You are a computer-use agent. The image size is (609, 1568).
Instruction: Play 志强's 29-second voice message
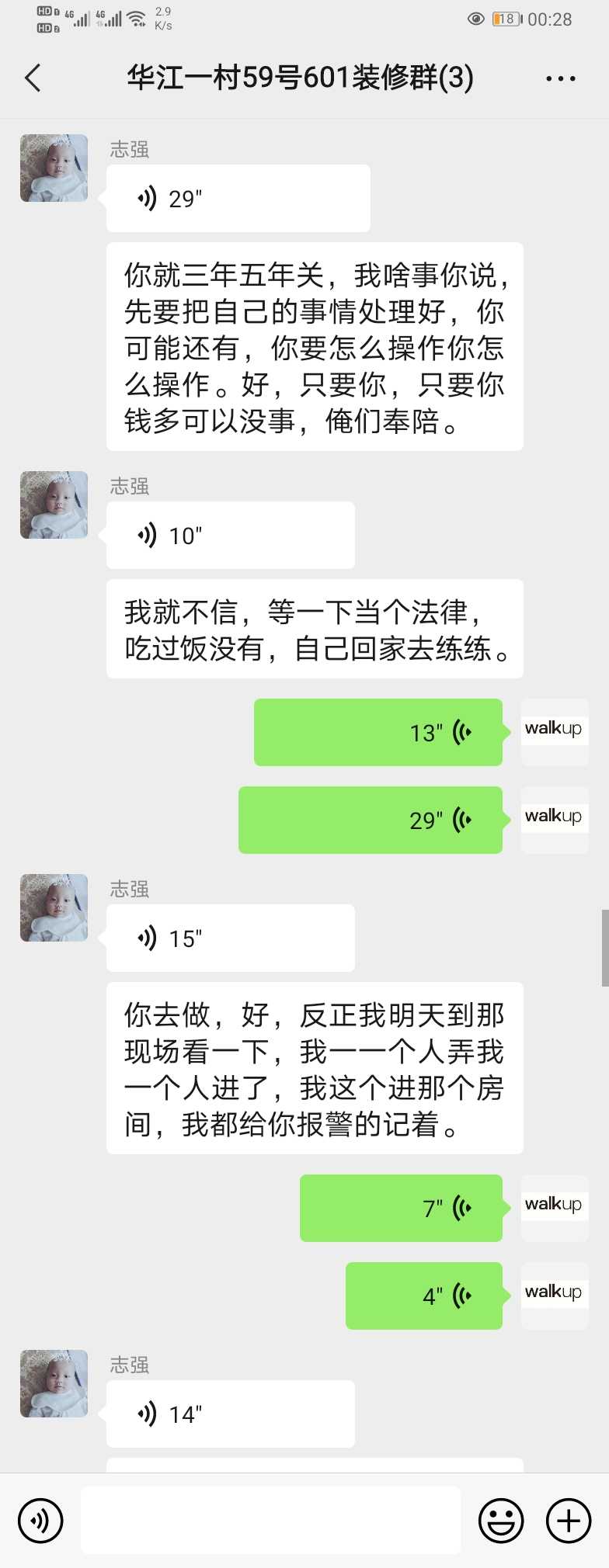(x=238, y=199)
